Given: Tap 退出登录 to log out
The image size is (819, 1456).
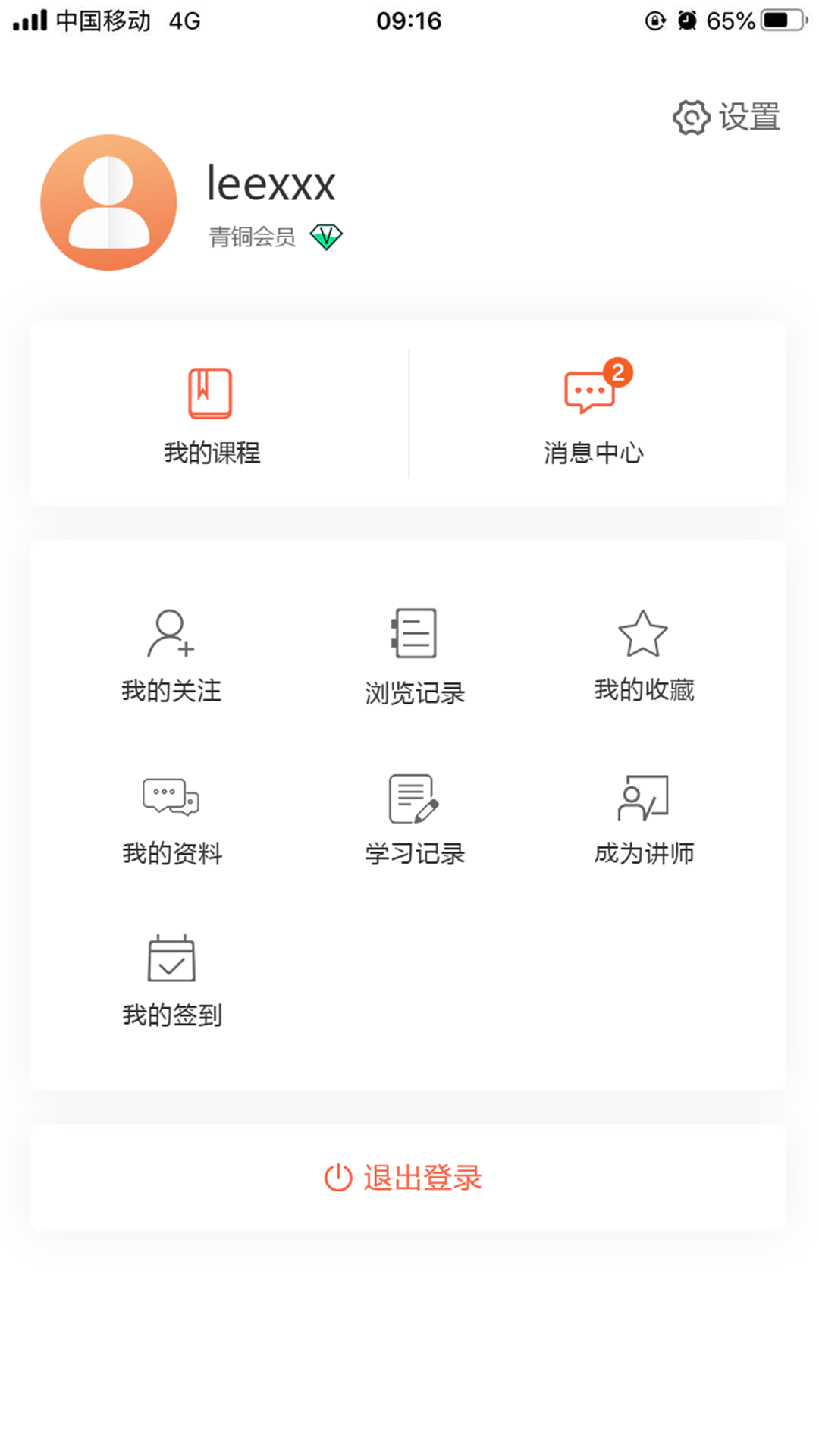Looking at the screenshot, I should [x=422, y=1177].
